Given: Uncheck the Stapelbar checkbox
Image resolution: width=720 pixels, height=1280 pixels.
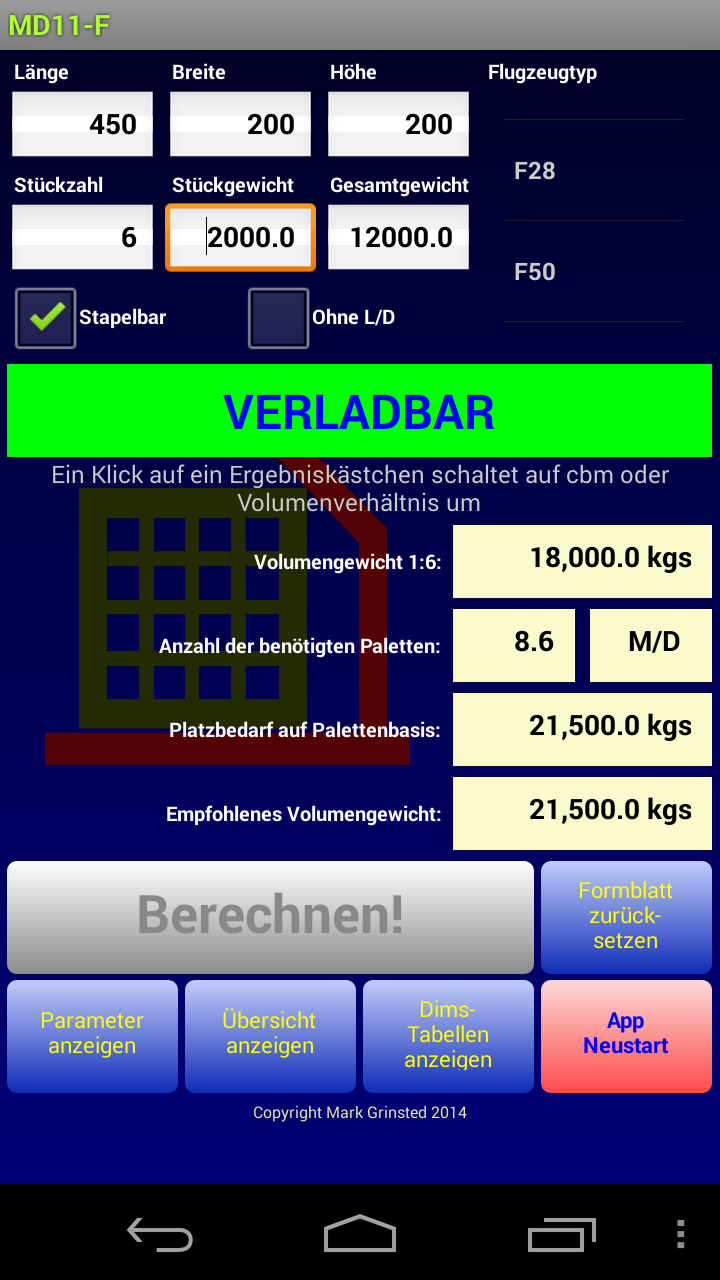Looking at the screenshot, I should click(x=46, y=318).
